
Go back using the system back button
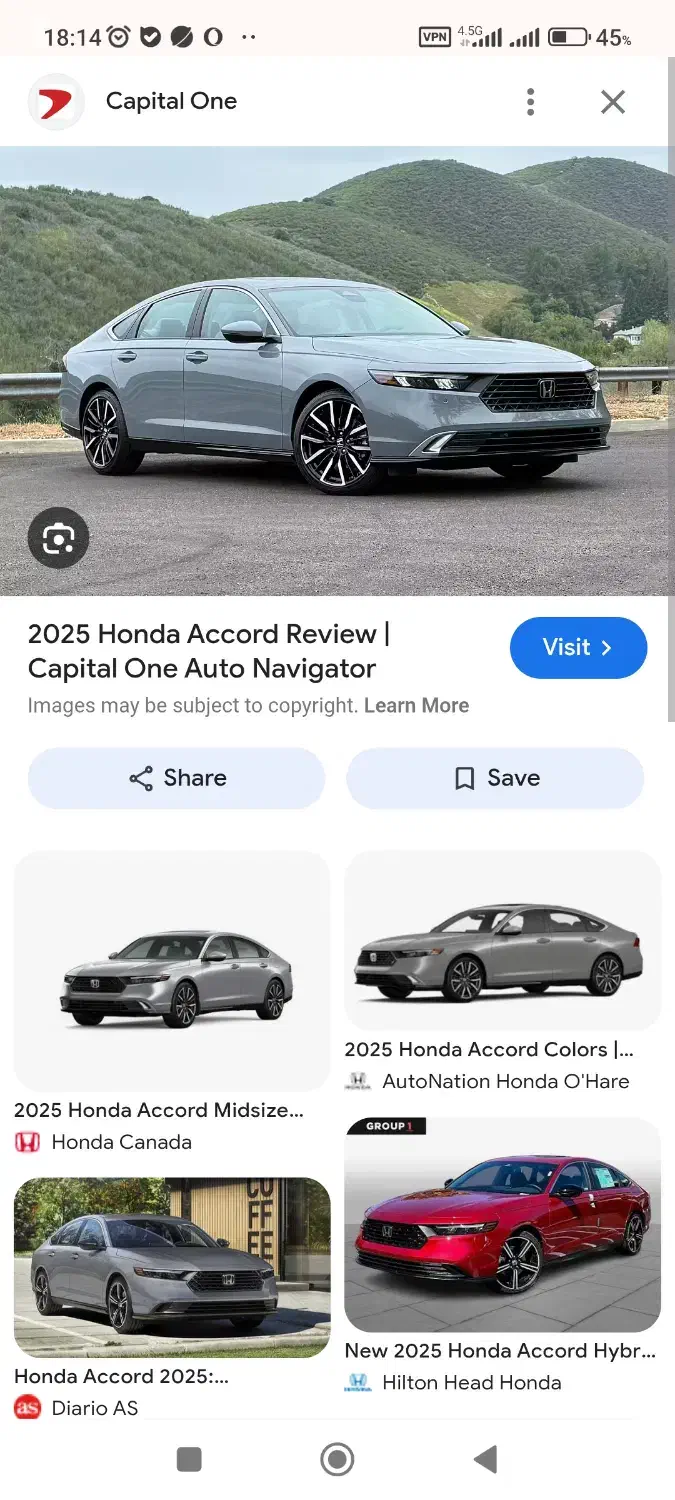(x=485, y=1459)
